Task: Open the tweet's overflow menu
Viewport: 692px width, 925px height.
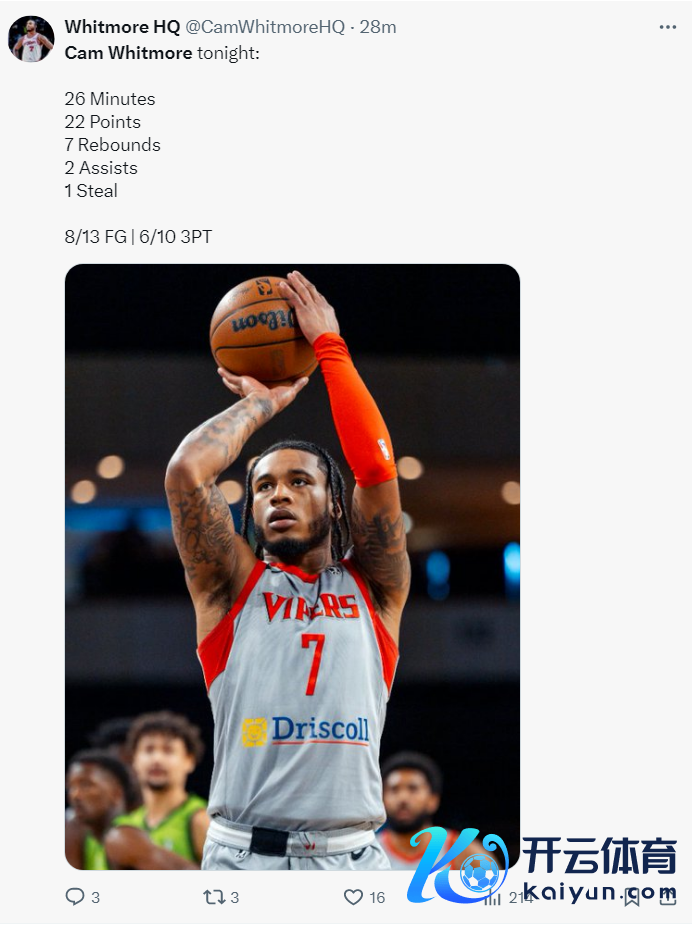Action: tap(668, 28)
